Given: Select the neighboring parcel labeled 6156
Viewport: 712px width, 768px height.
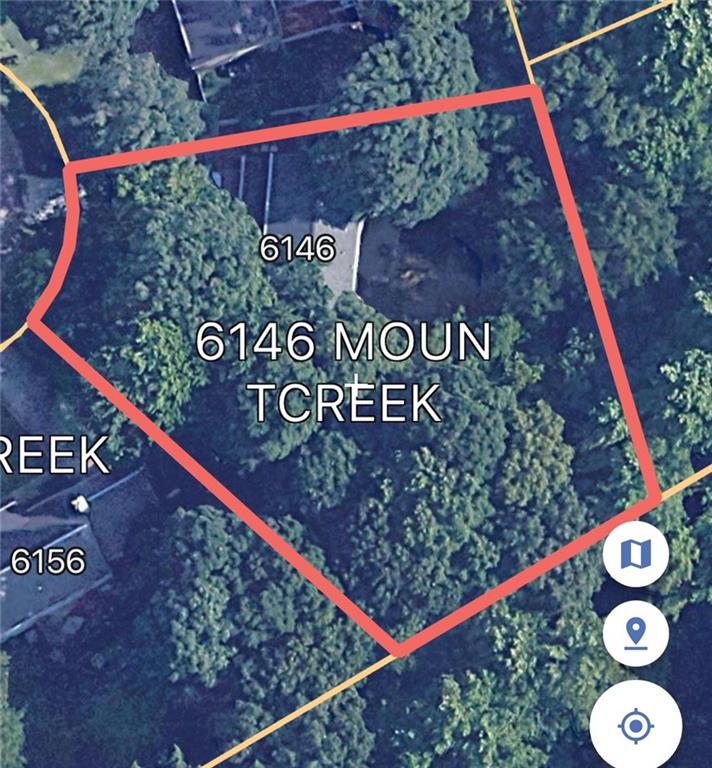Looking at the screenshot, I should 48,562.
